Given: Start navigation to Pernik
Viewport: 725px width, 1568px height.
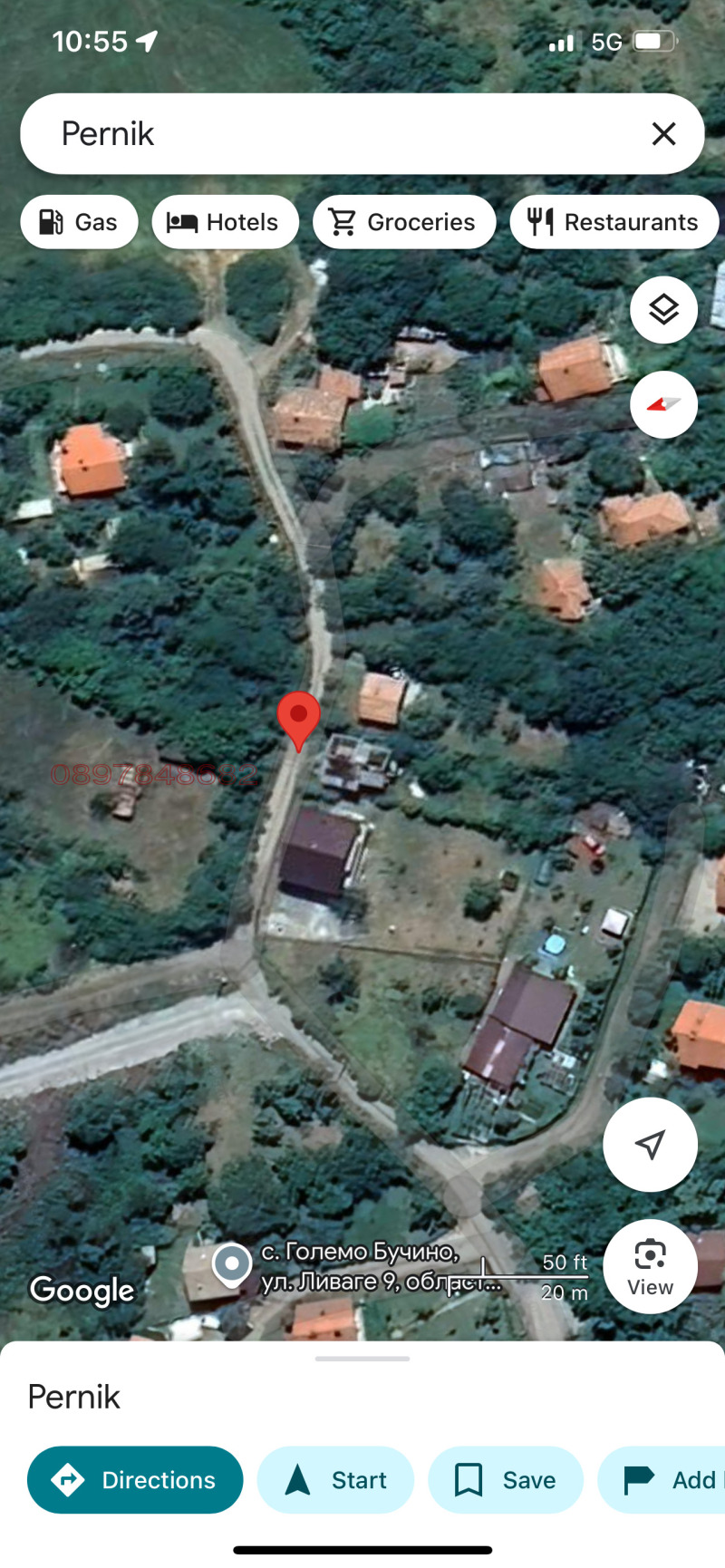Looking at the screenshot, I should 335,1480.
